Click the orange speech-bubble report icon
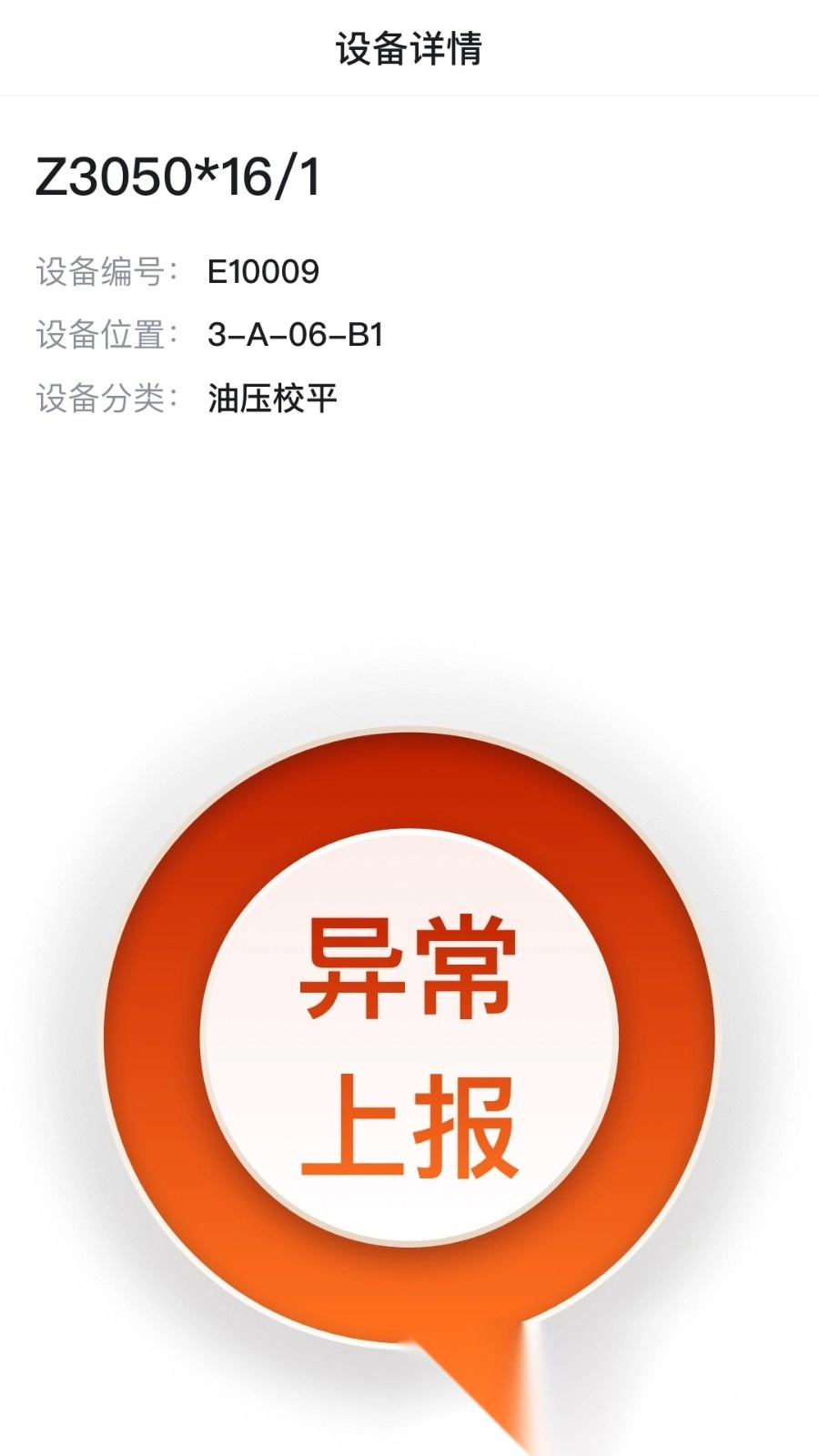The width and height of the screenshot is (819, 1456). point(409,1028)
